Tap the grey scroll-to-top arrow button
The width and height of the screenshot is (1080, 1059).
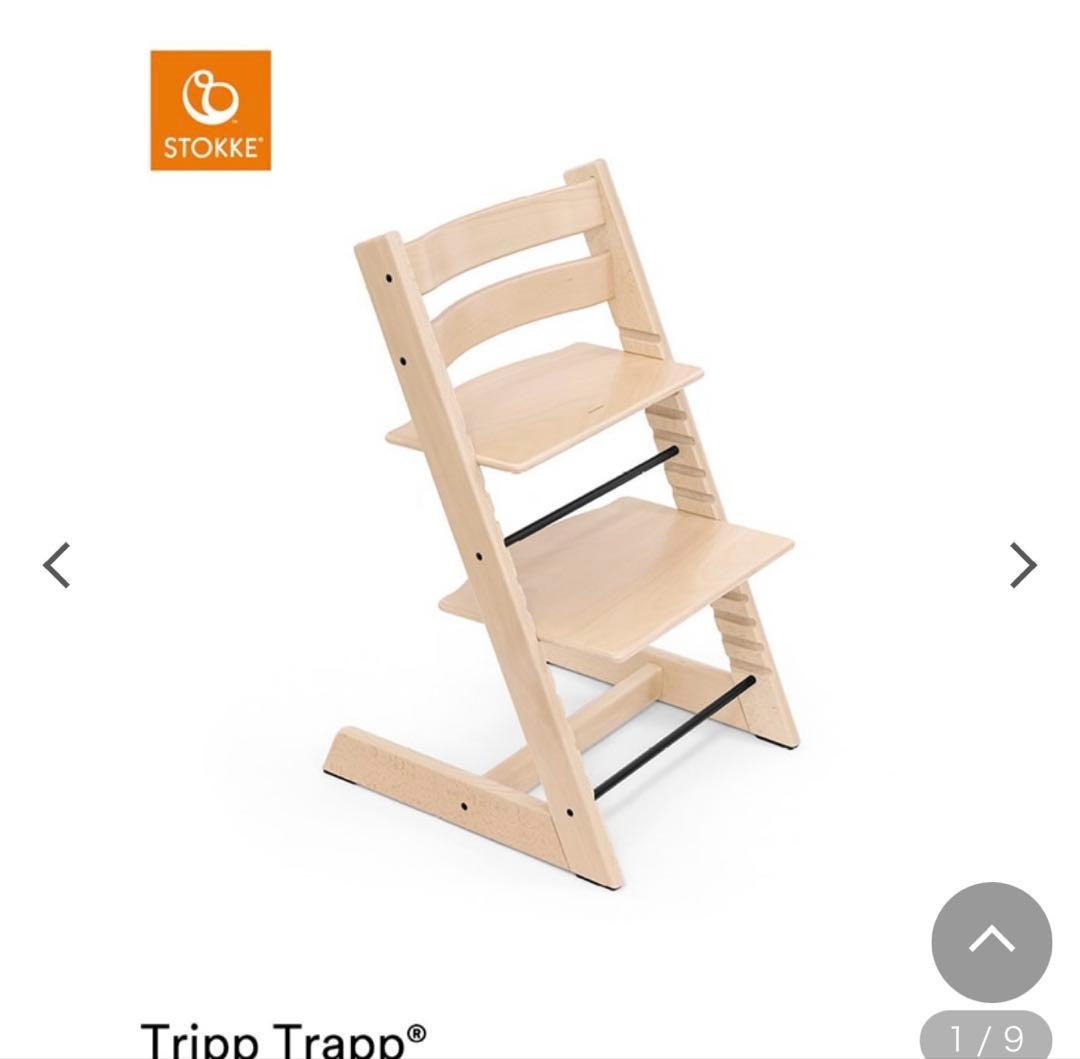click(x=991, y=941)
